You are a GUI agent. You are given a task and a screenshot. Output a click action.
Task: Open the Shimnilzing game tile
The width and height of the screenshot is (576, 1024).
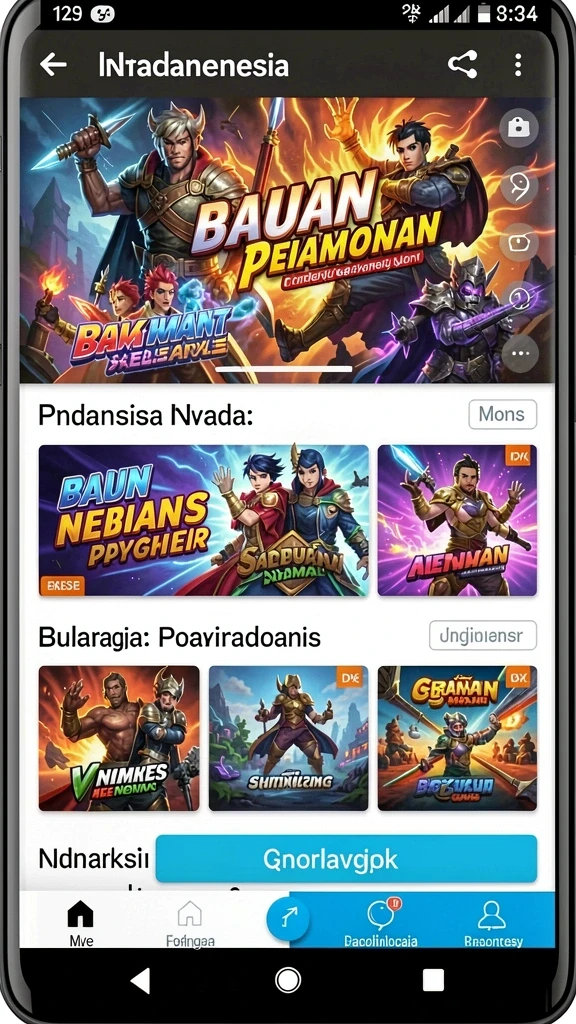288,738
